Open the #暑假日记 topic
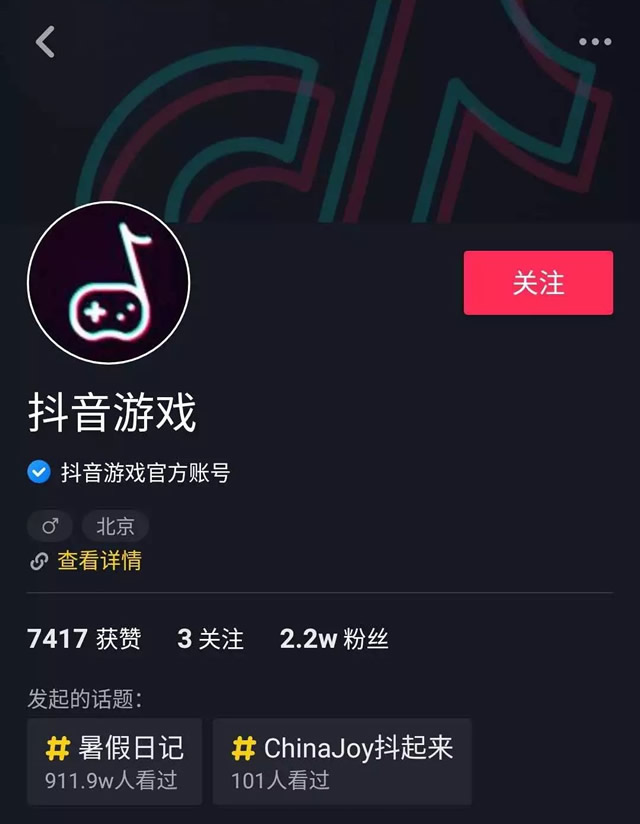Screen dimensions: 640x824 click(x=115, y=761)
